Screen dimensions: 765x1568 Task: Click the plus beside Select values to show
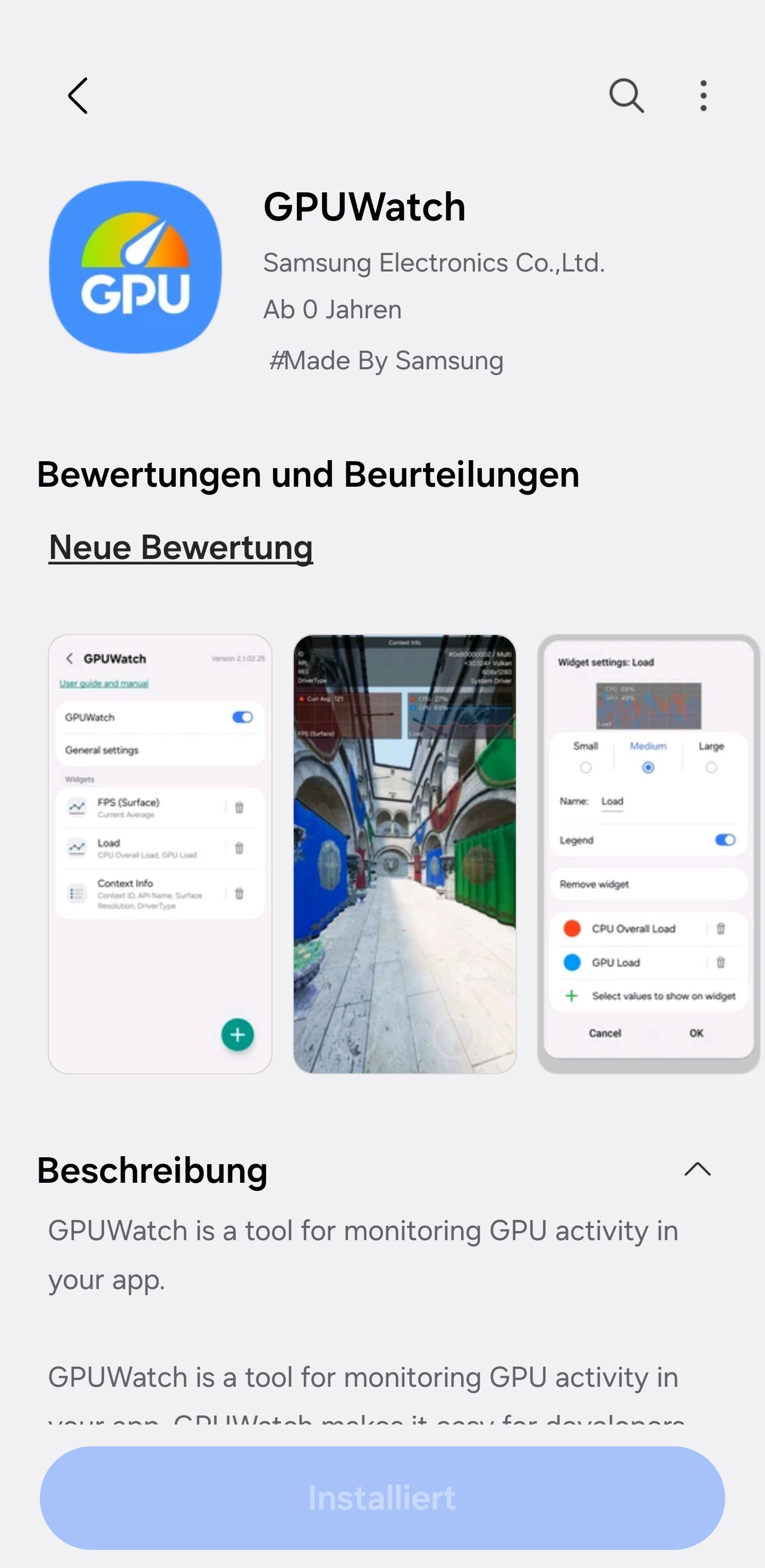571,996
